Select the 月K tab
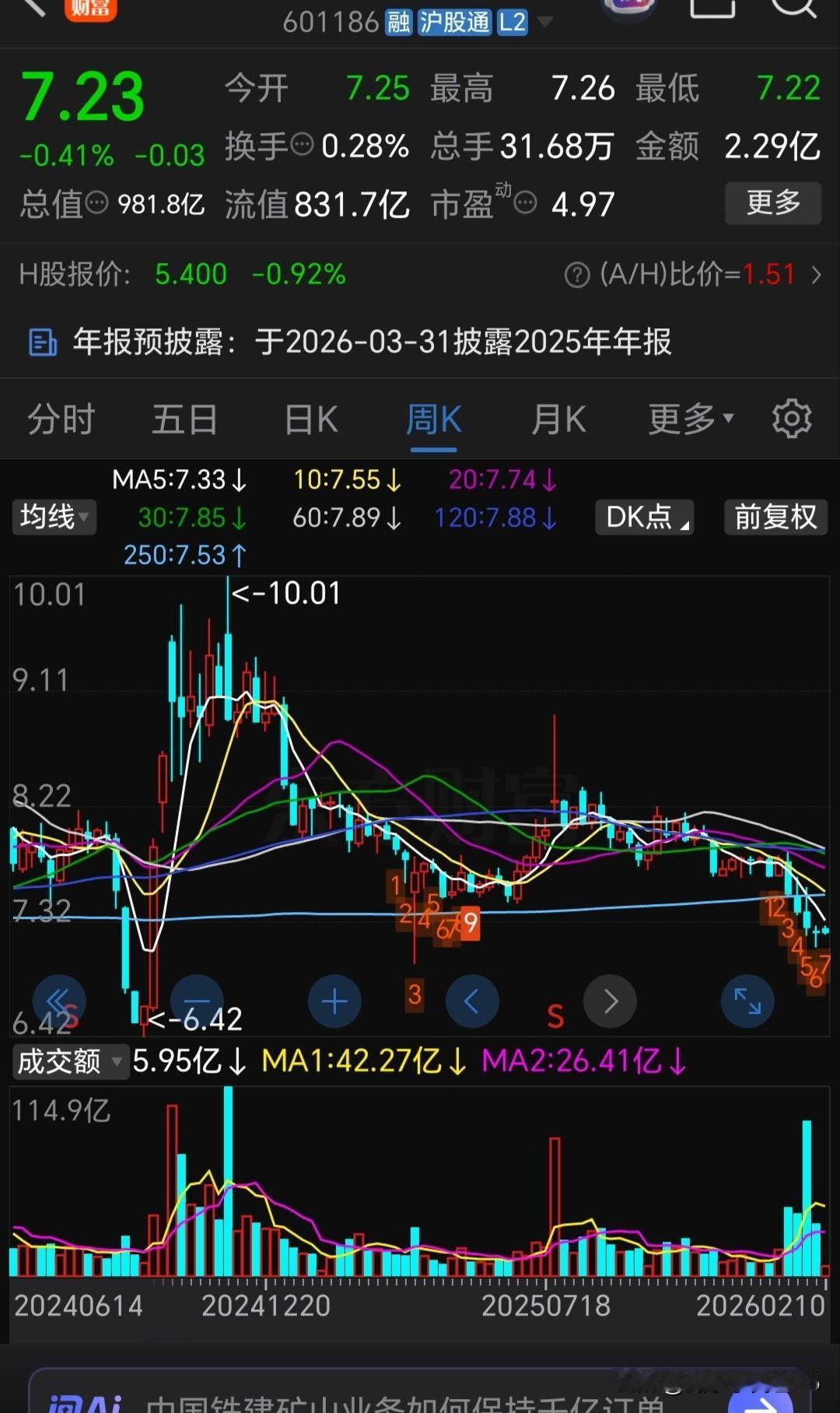This screenshot has height=1413, width=840. (x=558, y=419)
